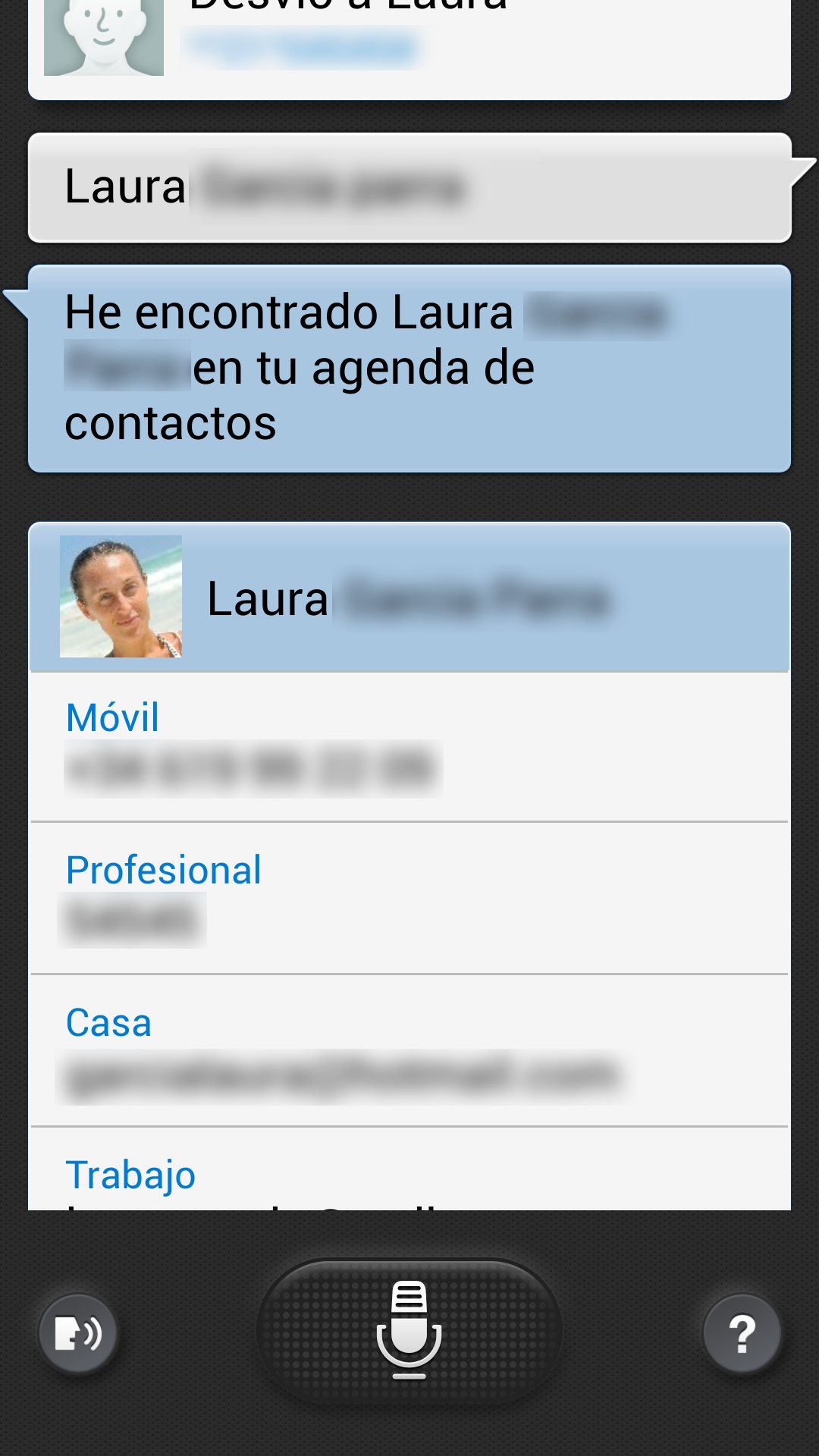Open Laura's contact header with photo
Image resolution: width=819 pixels, height=1456 pixels.
pyautogui.click(x=409, y=598)
